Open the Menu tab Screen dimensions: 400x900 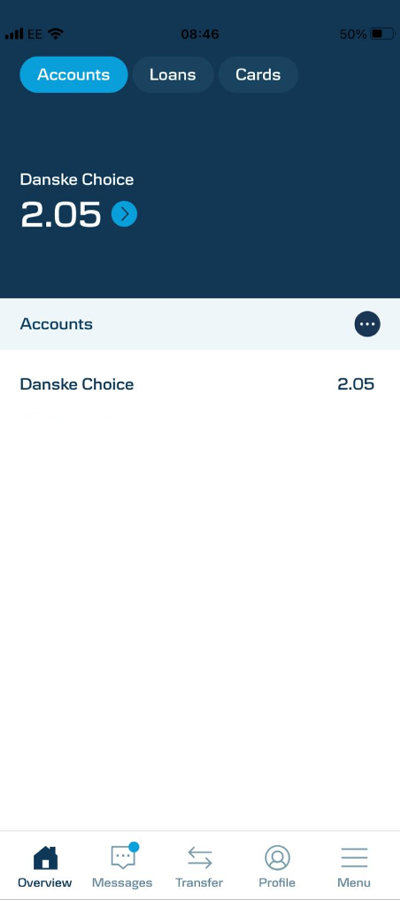coord(354,867)
